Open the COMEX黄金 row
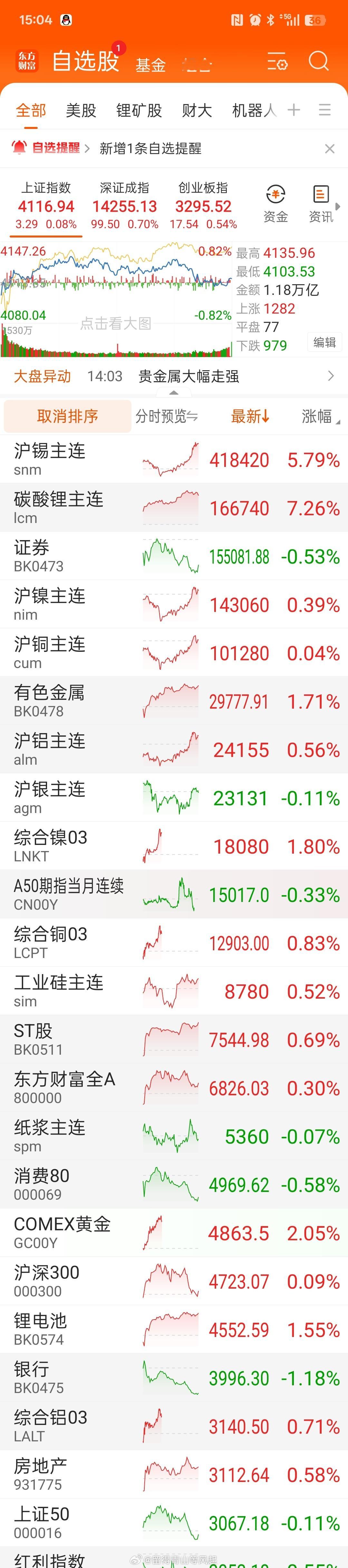 tap(174, 1233)
